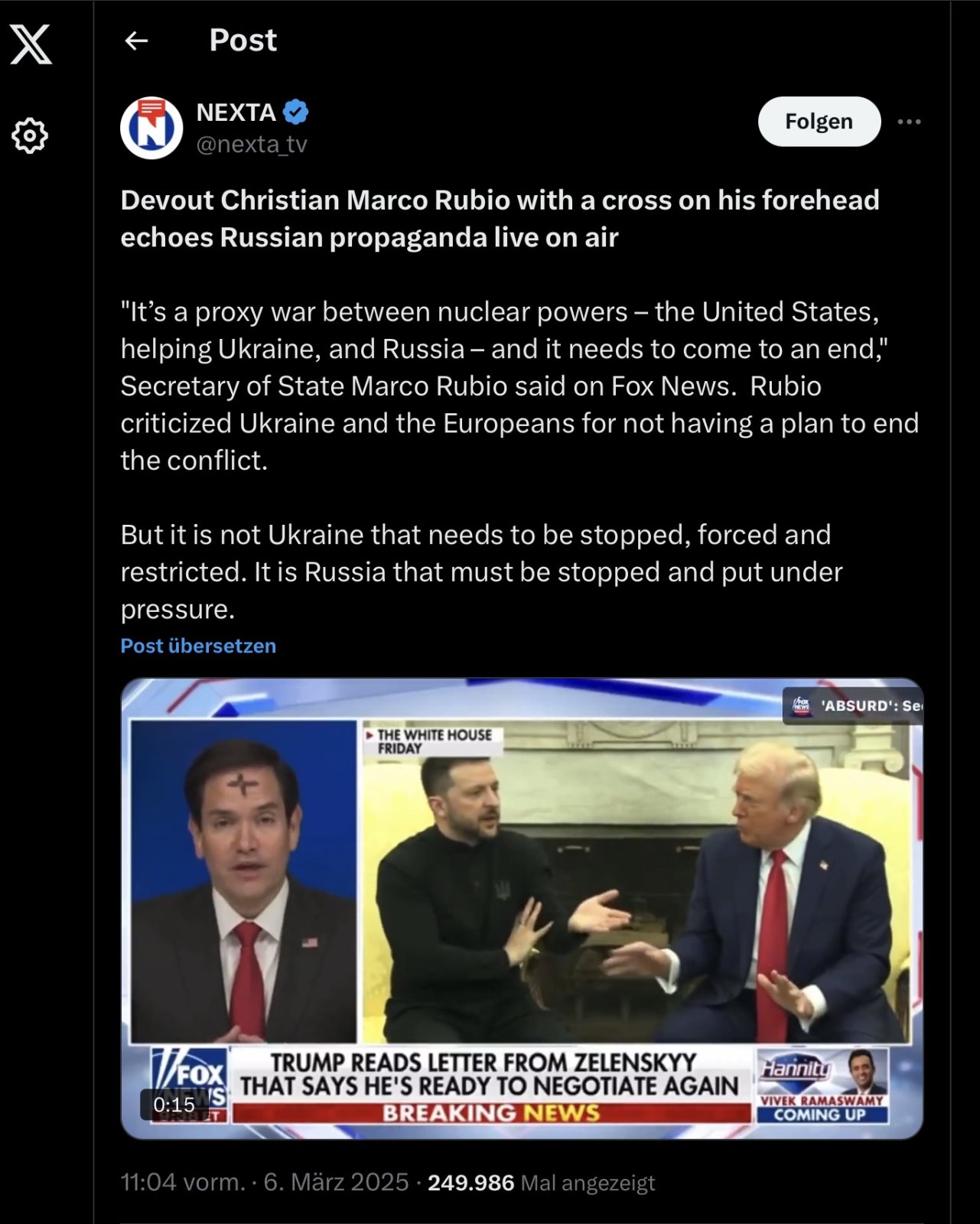Open the X home logo
The image size is (980, 1224).
pyautogui.click(x=31, y=44)
